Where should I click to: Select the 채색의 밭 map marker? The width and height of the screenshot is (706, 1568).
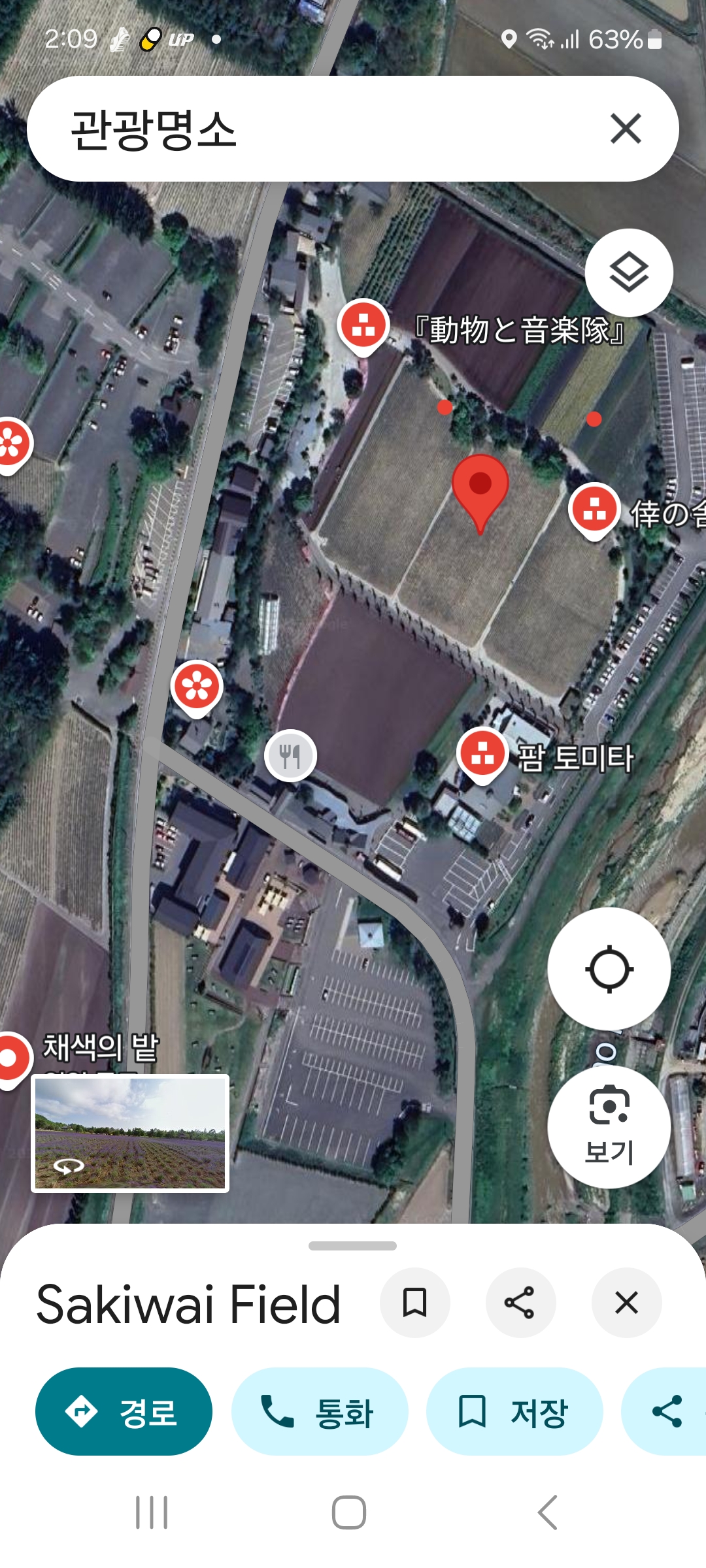point(12,1057)
